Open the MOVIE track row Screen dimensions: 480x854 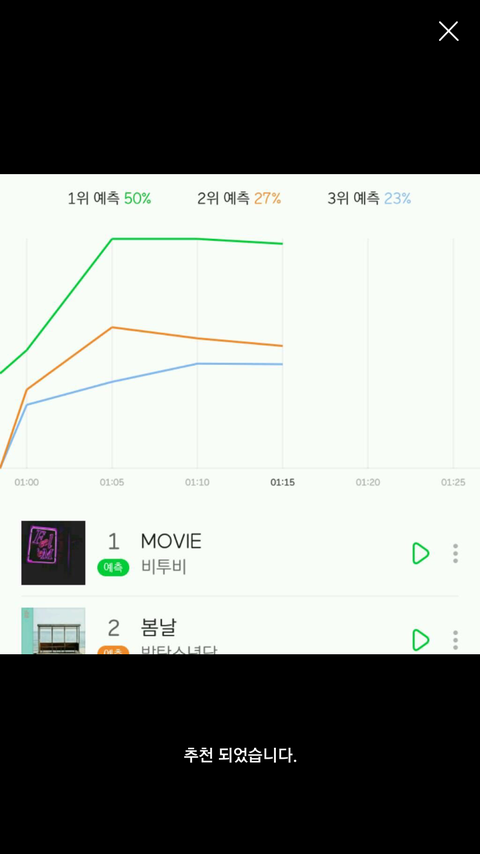[x=240, y=553]
